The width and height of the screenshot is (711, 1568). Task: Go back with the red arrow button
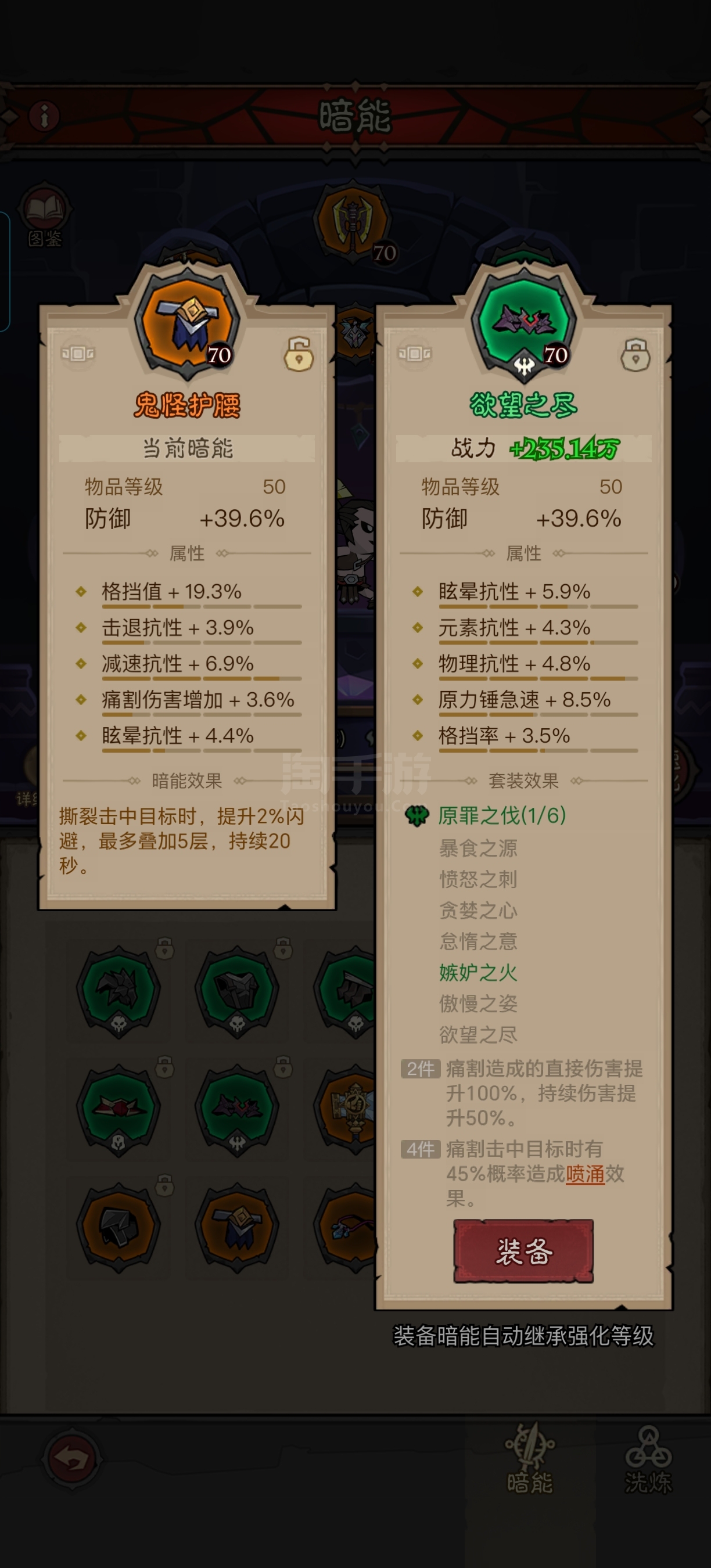73,1459
